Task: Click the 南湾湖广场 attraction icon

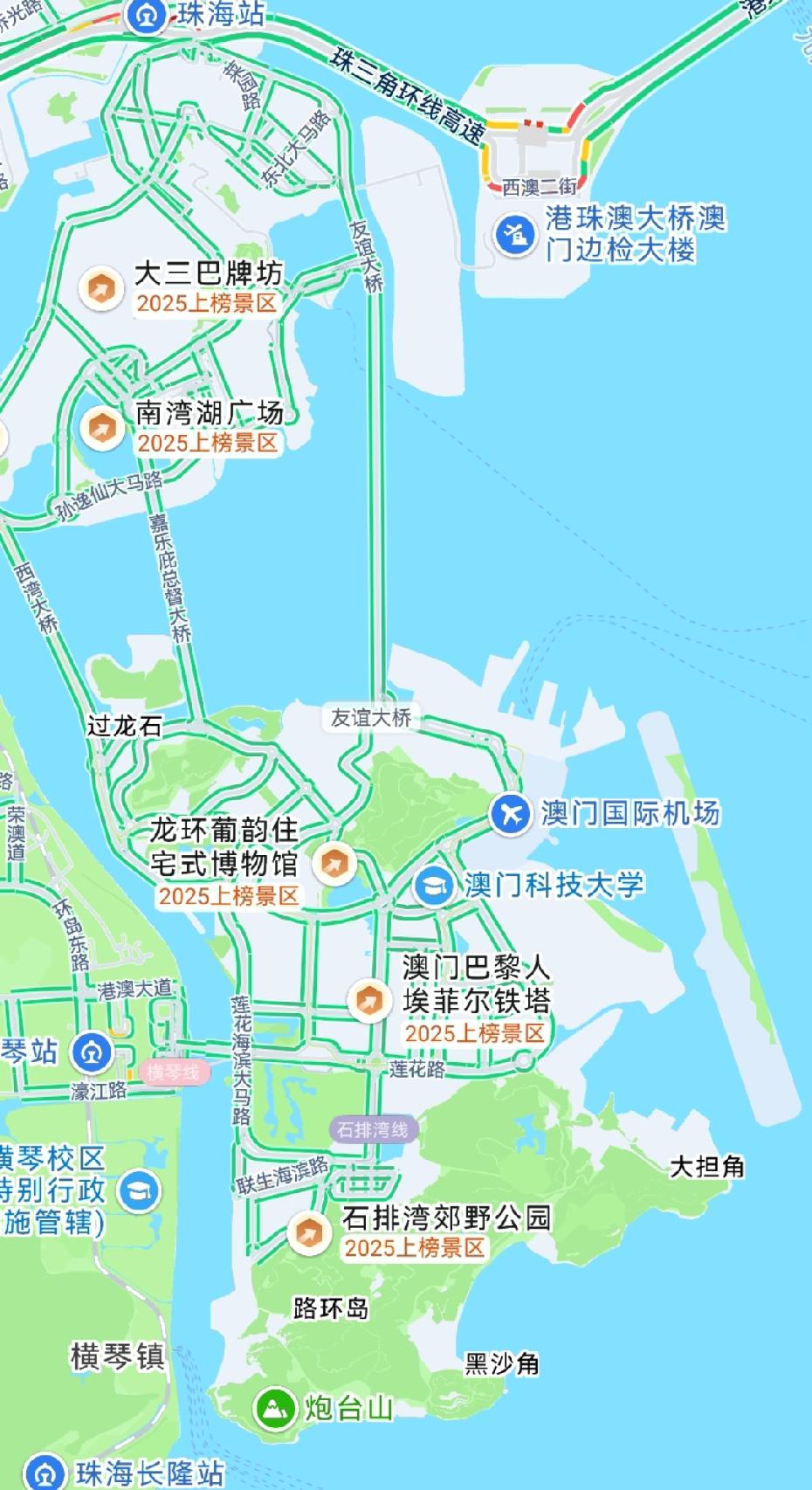Action: (x=101, y=427)
